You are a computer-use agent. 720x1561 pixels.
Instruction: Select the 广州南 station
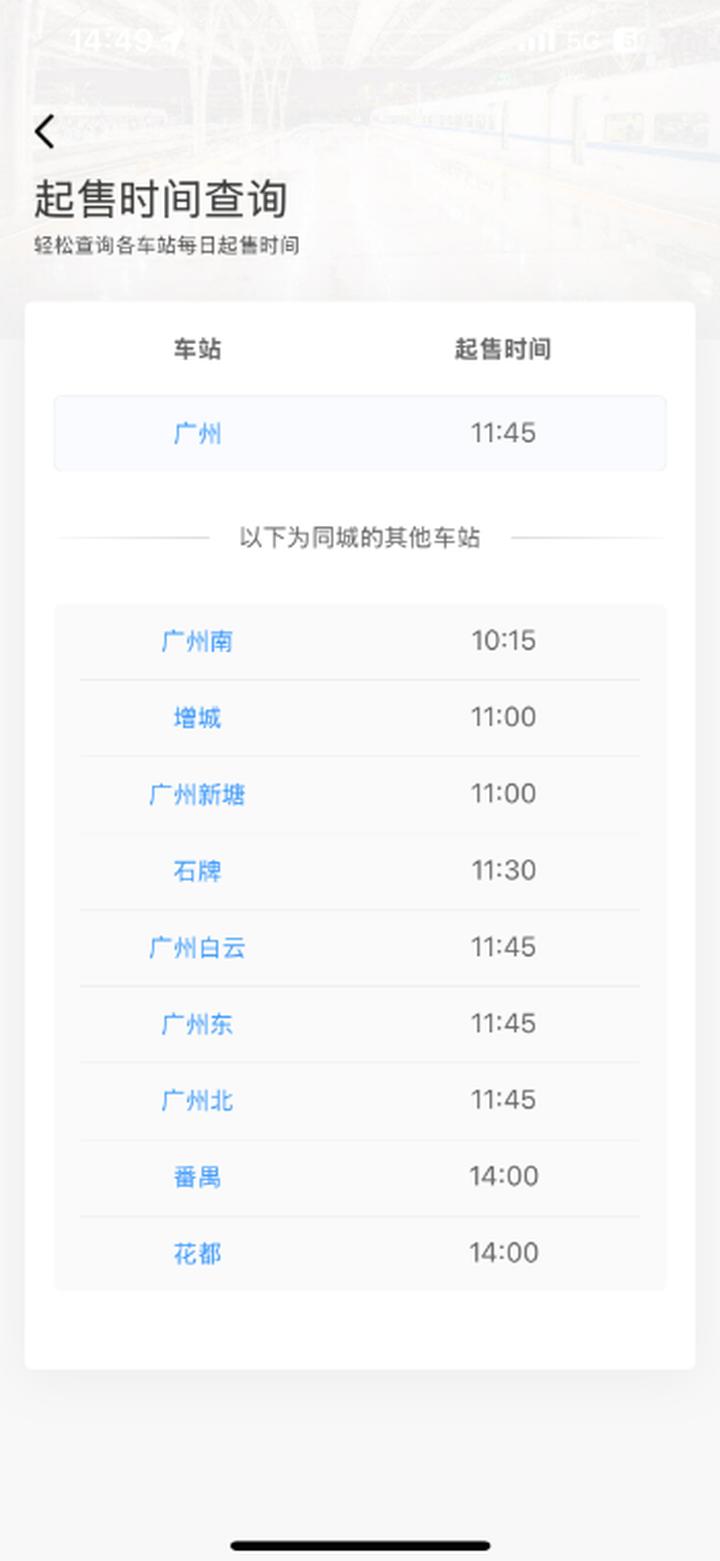tap(197, 641)
